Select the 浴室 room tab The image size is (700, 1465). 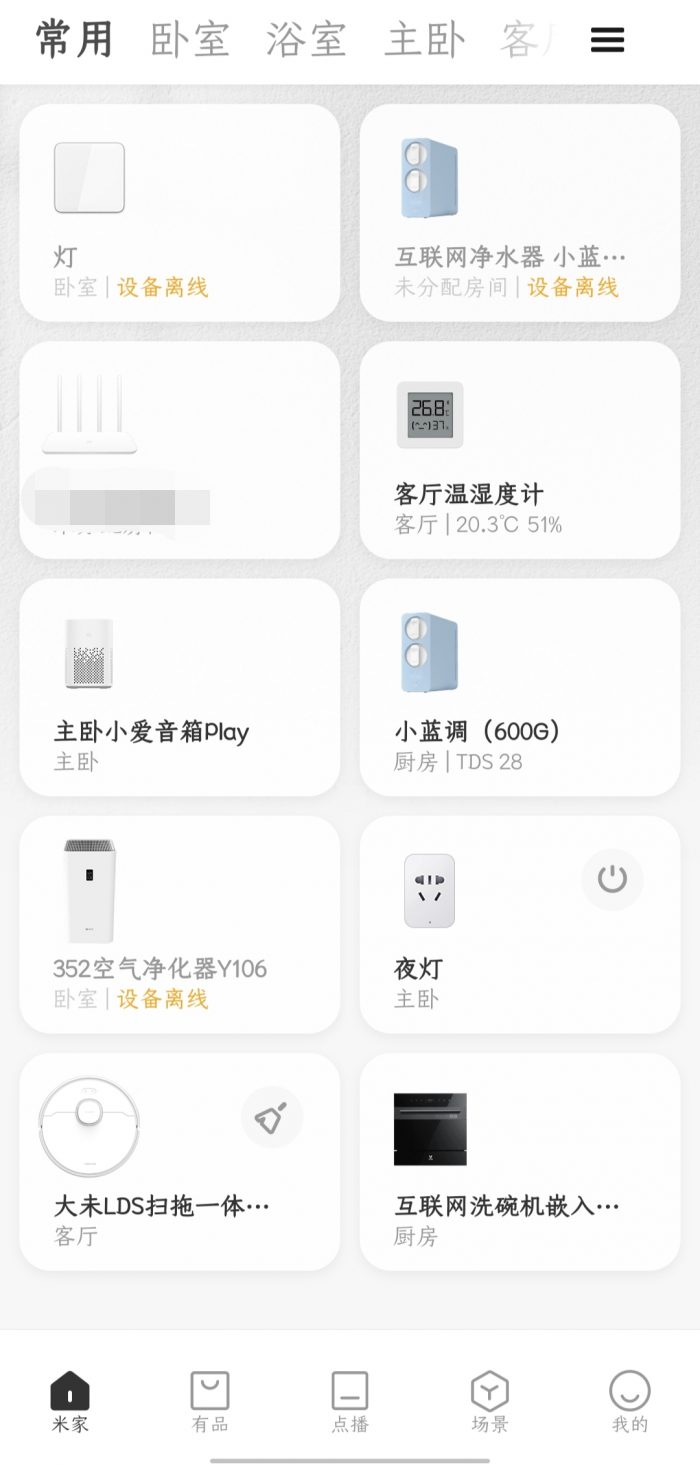click(x=306, y=40)
